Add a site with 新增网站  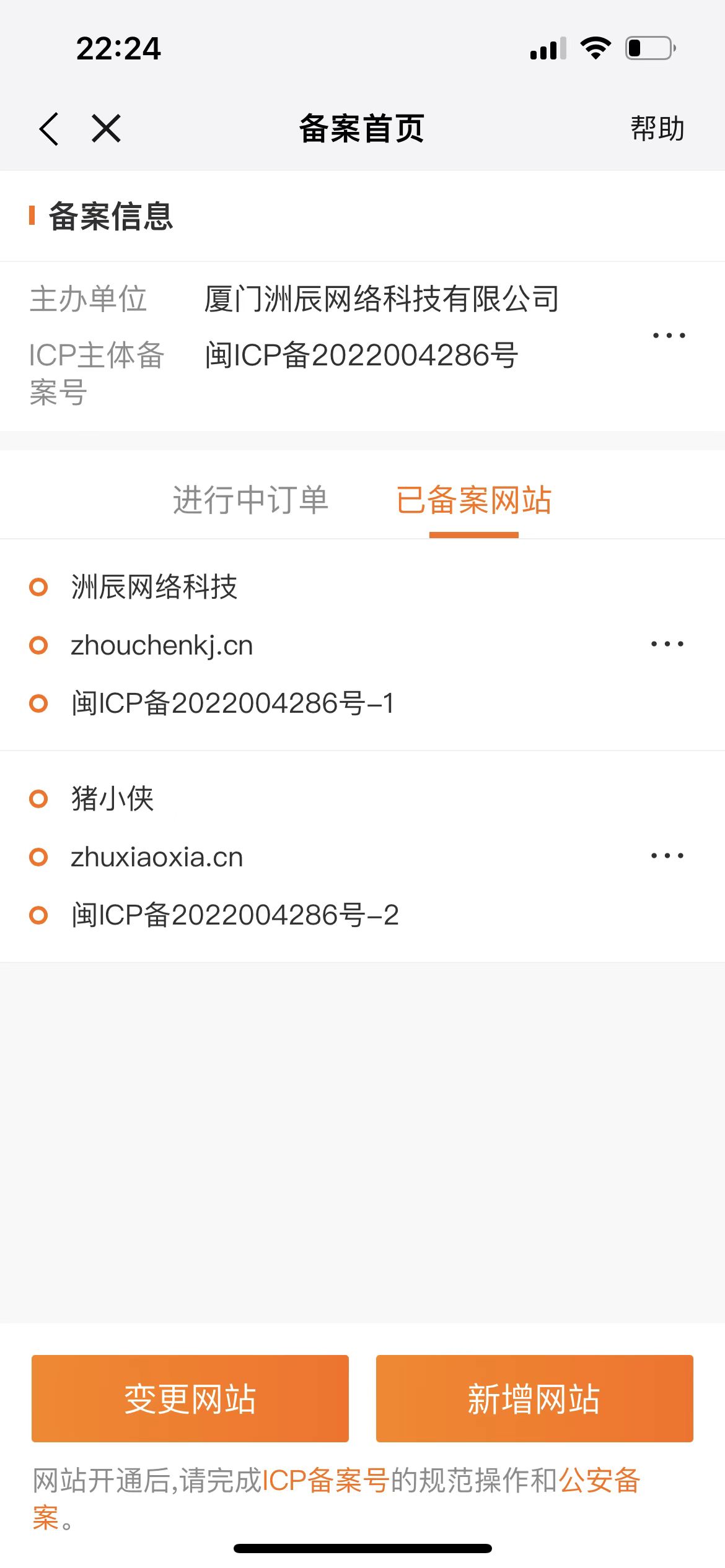(x=534, y=1398)
